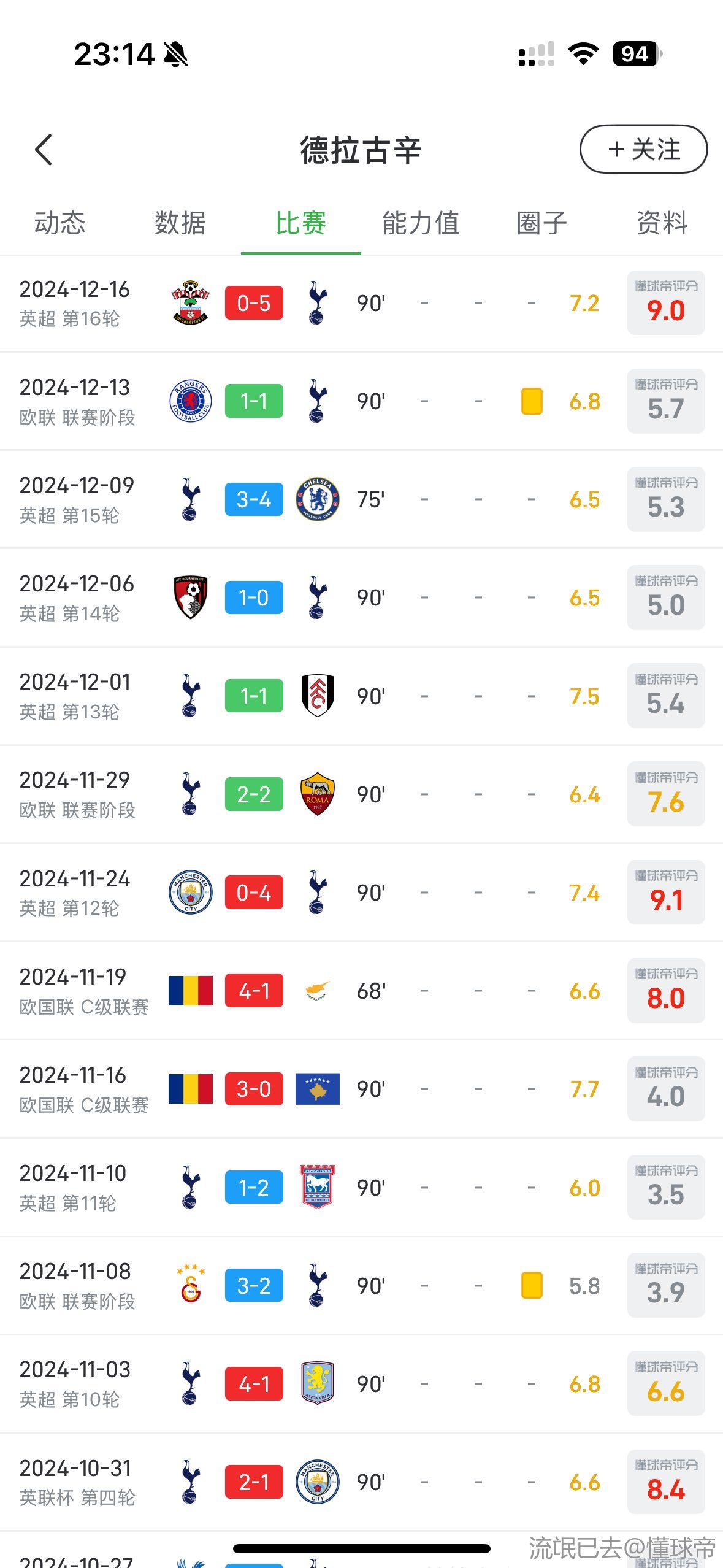The height and width of the screenshot is (1568, 723).
Task: Open the 2024-12-13 欧联 match against Rangers
Action: pyautogui.click(x=361, y=401)
